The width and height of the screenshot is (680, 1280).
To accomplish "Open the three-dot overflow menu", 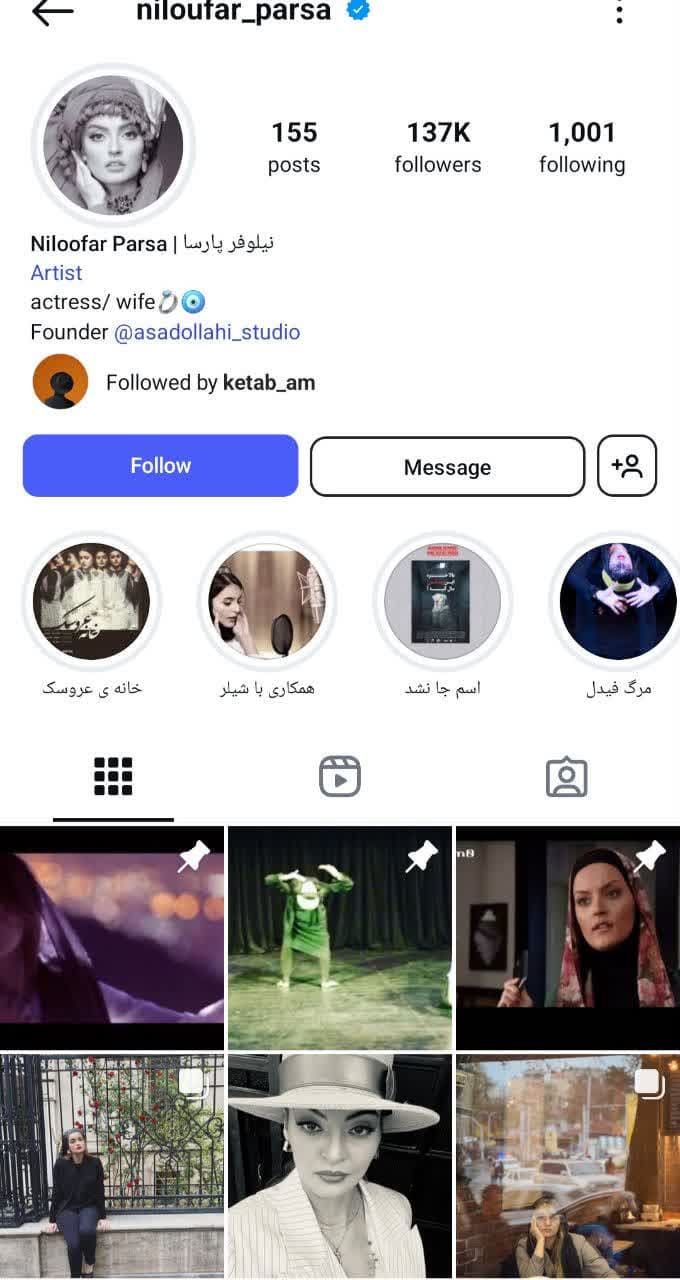I will coord(619,12).
